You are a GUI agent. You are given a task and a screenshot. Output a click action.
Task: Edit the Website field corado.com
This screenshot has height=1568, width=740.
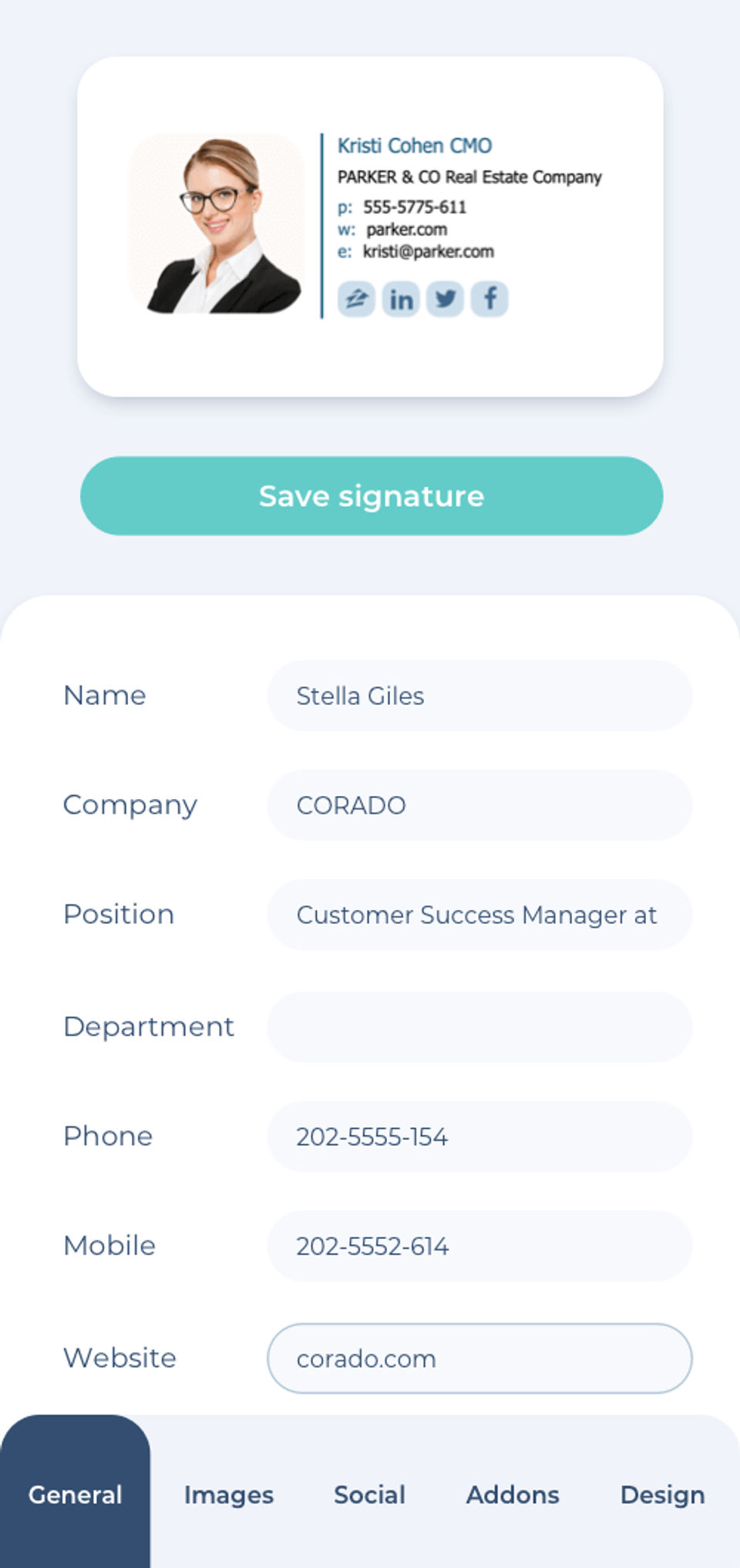[x=479, y=1358]
